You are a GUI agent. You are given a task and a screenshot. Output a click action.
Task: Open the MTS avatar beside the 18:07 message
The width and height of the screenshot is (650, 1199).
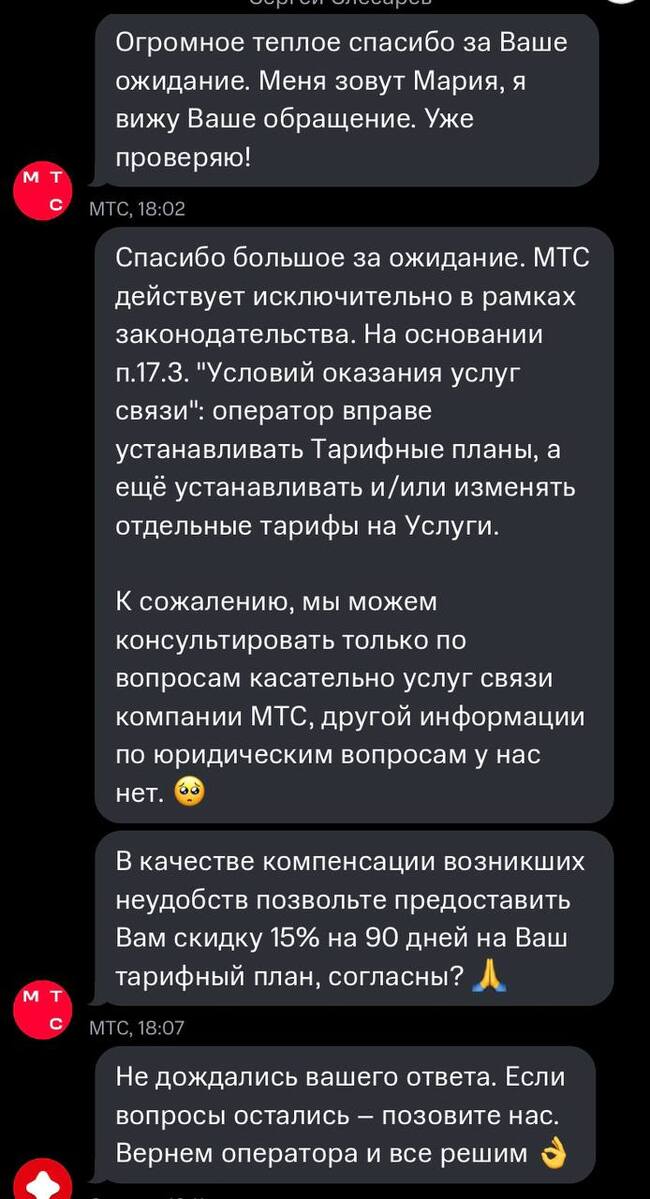pyautogui.click(x=42, y=1008)
